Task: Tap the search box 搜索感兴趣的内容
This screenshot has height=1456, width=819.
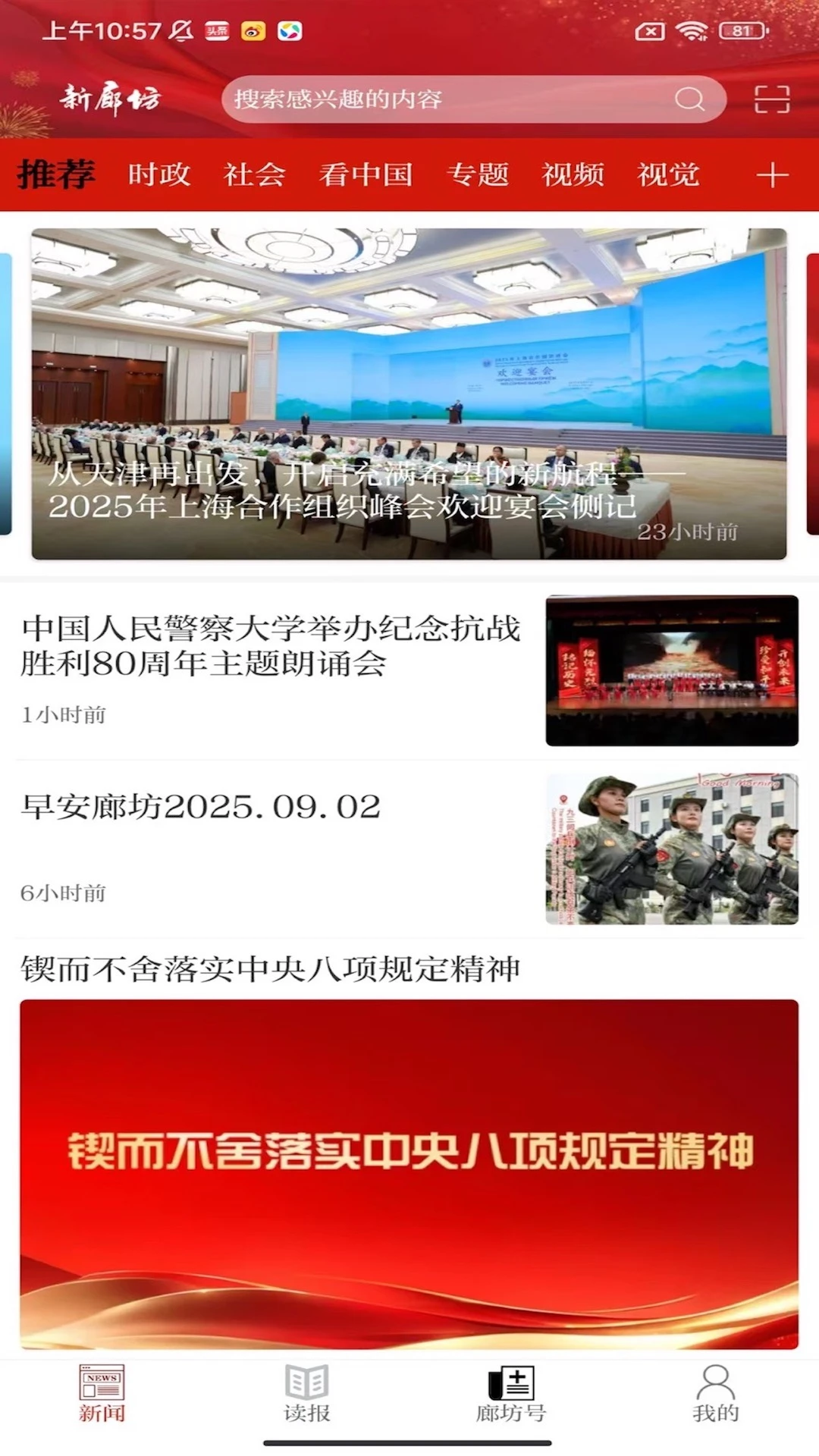Action: click(x=455, y=99)
